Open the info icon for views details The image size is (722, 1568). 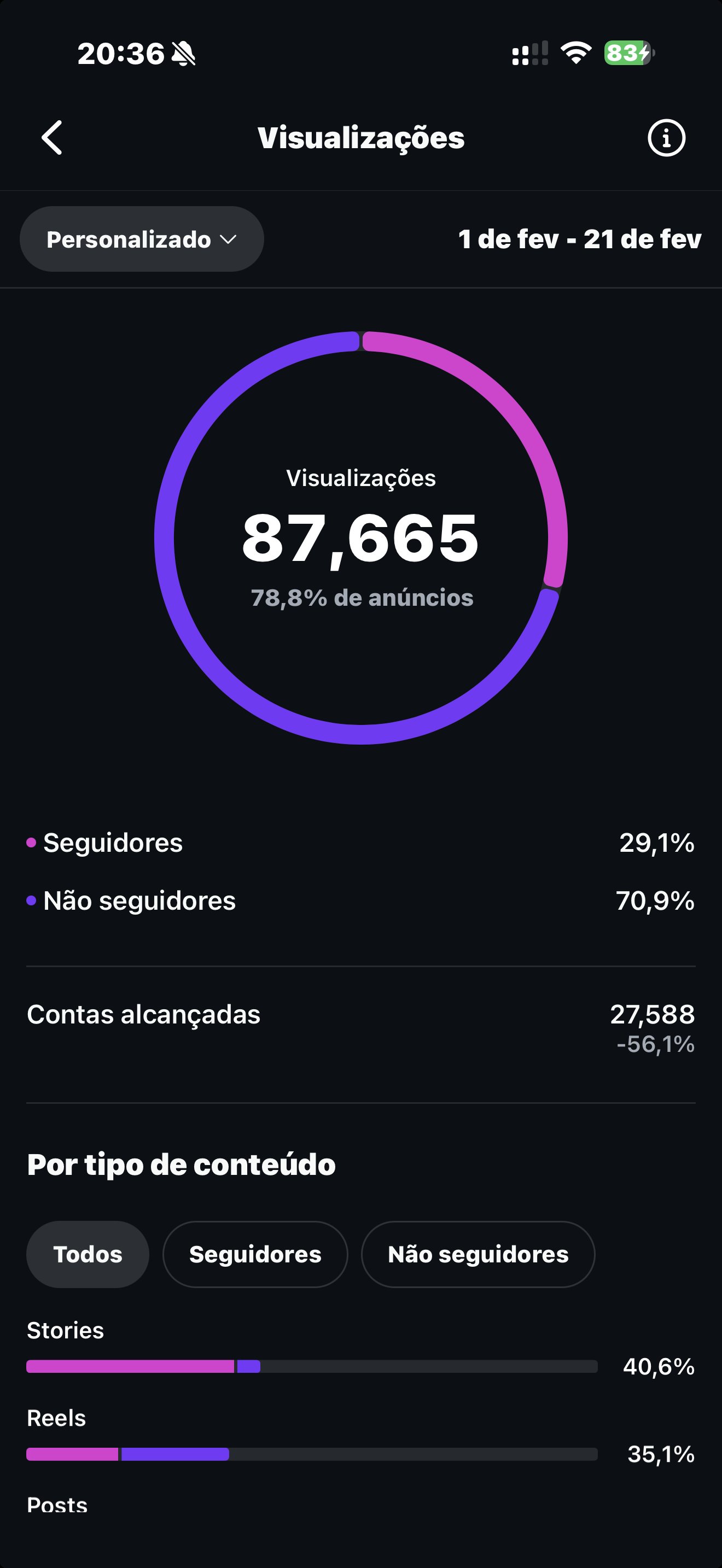coord(668,137)
